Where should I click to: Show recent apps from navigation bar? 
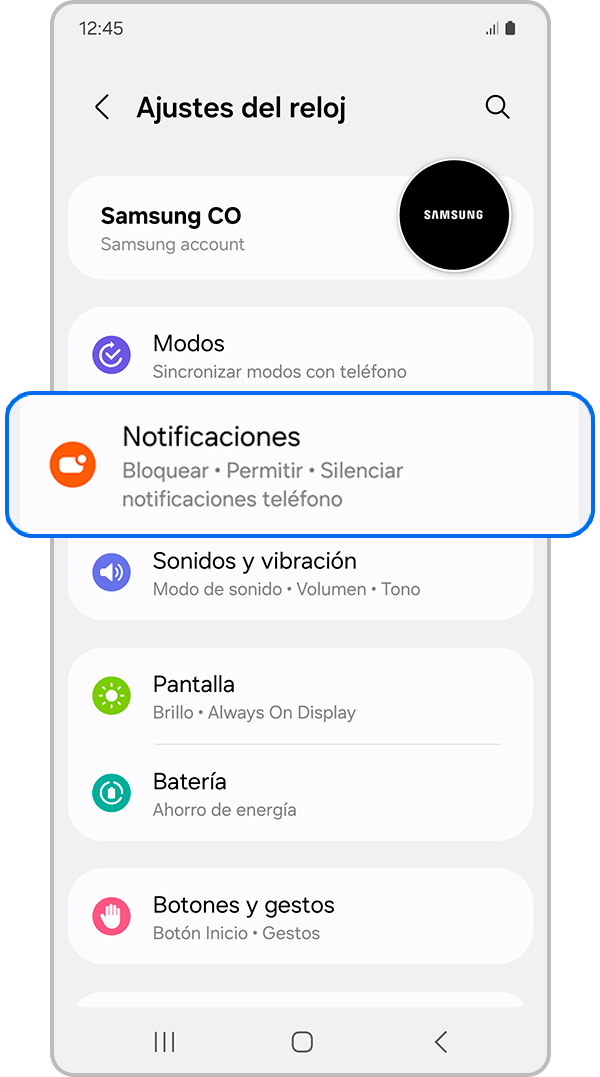[164, 1042]
